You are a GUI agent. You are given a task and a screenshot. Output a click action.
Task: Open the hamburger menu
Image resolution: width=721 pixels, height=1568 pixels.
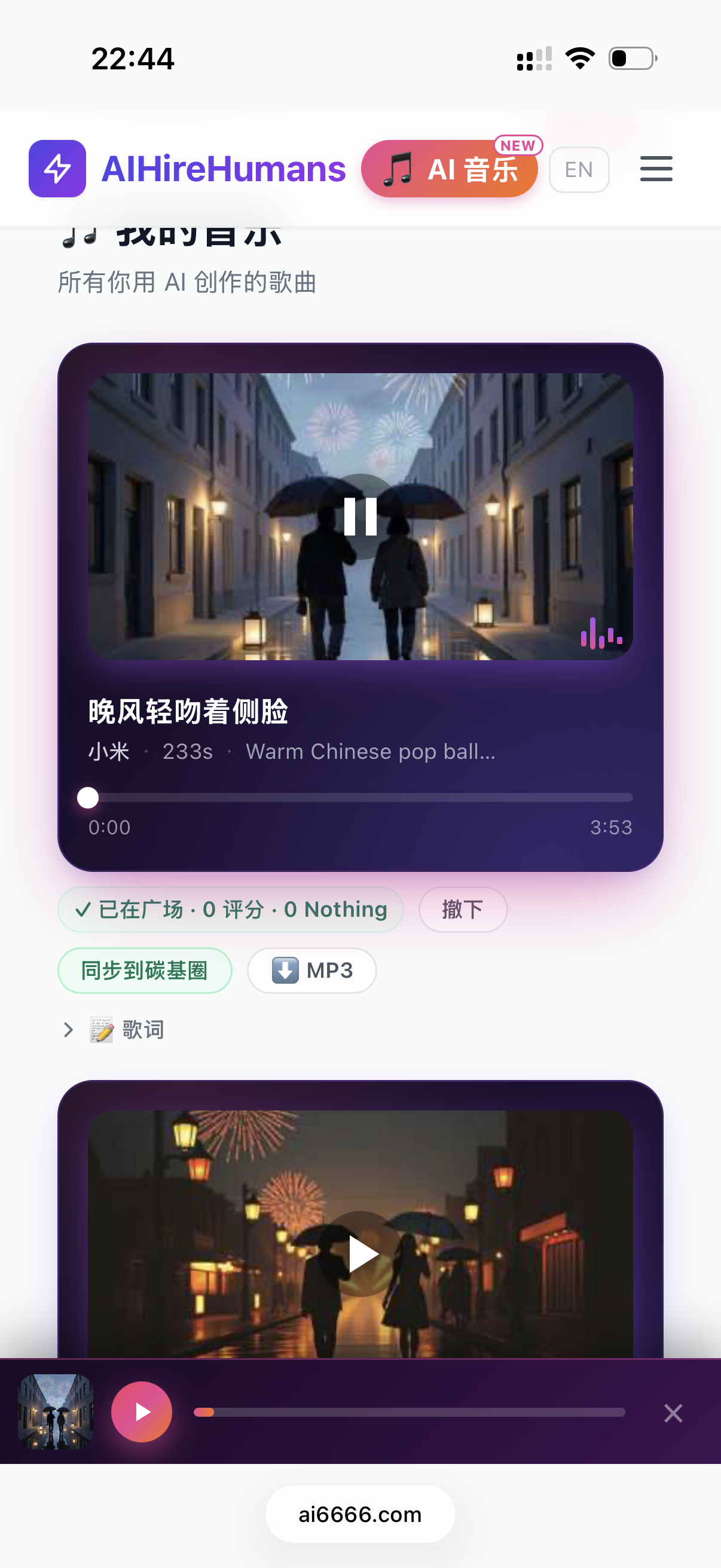656,169
